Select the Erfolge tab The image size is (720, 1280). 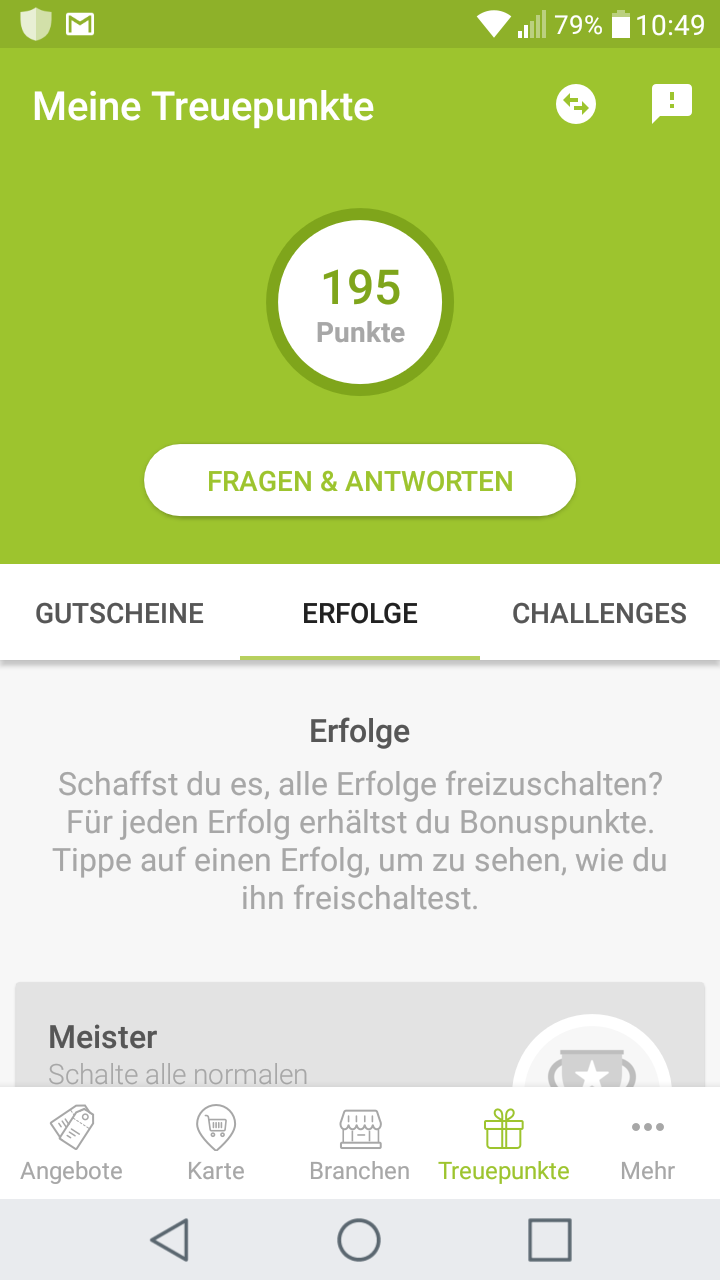tap(360, 613)
